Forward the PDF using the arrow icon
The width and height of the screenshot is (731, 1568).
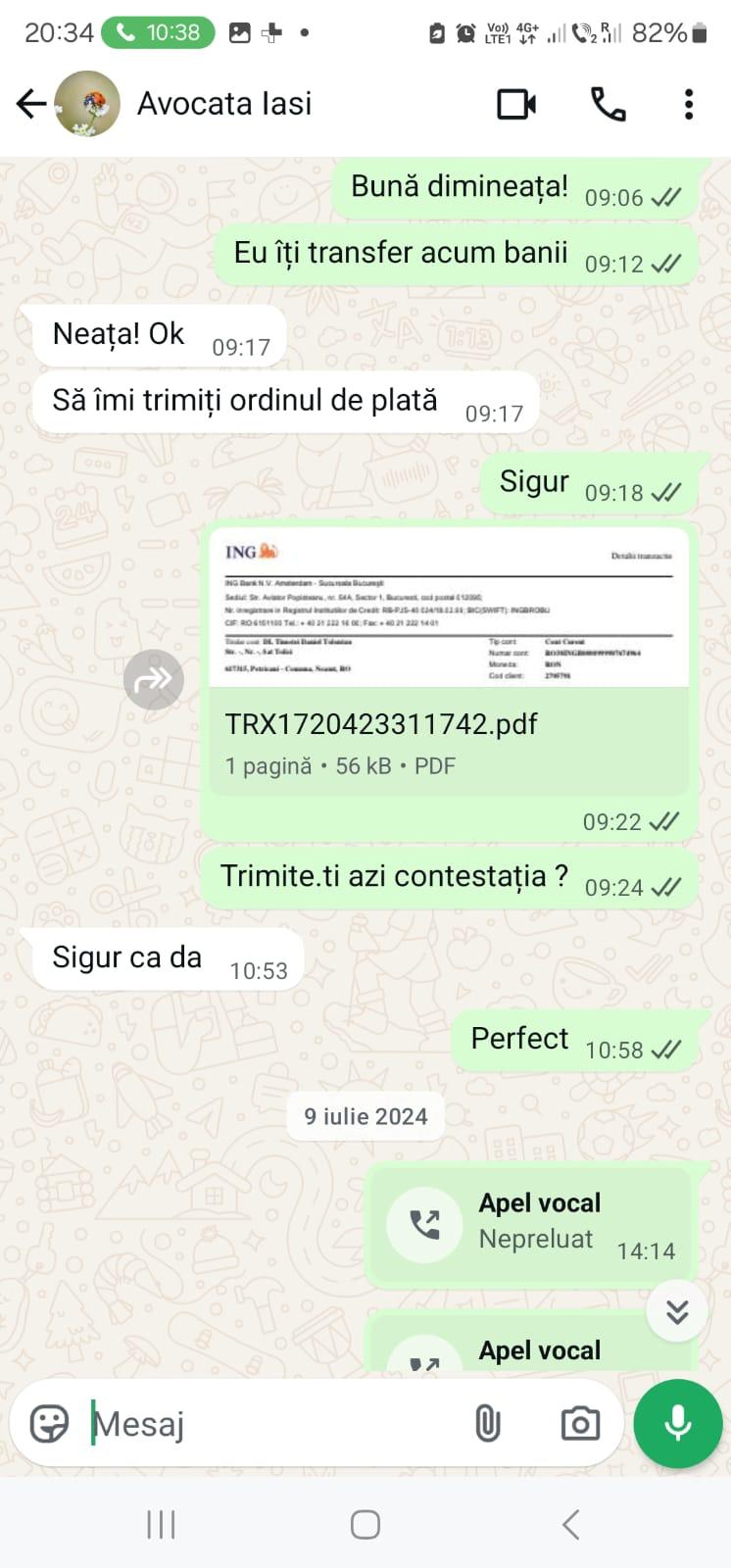click(154, 679)
